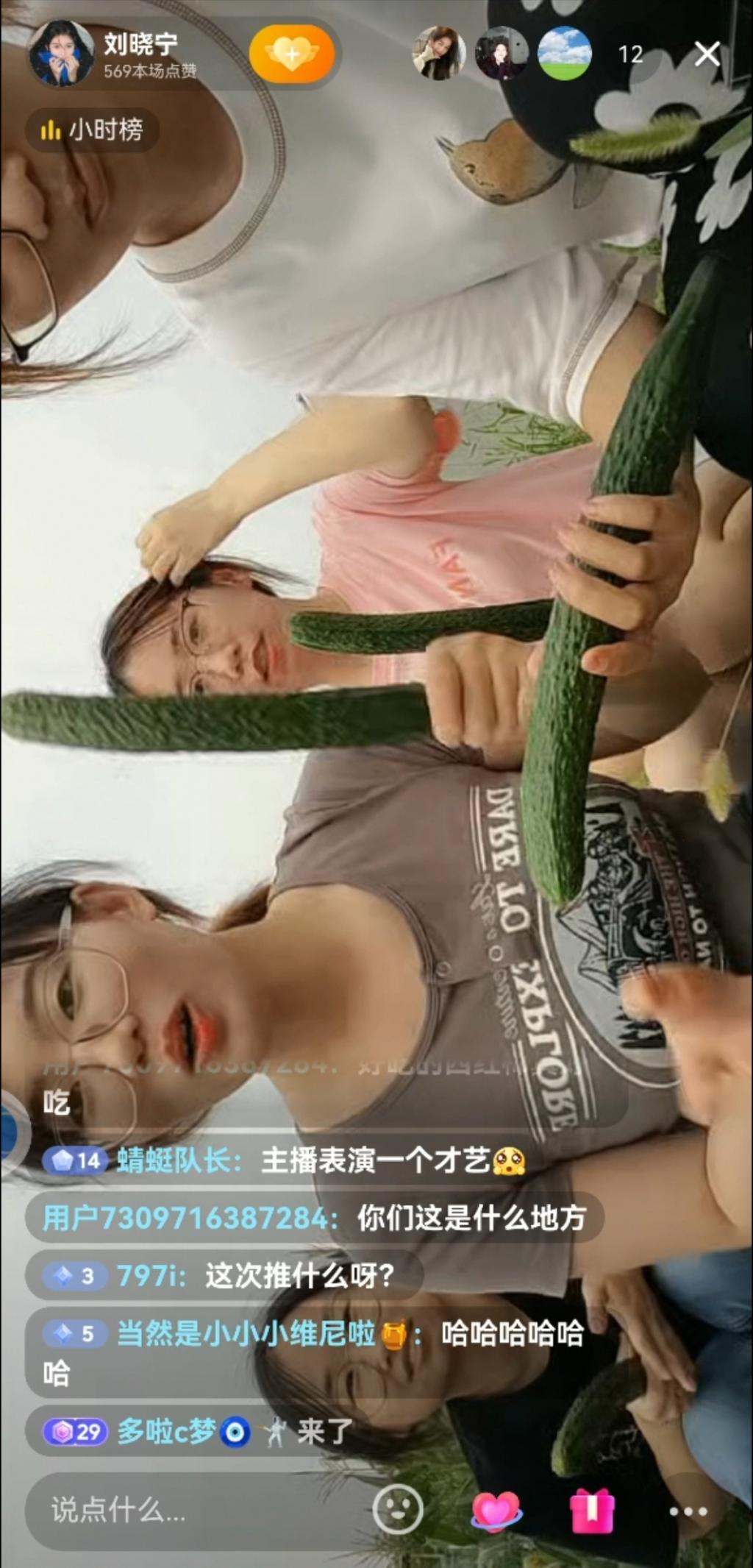753x1568 pixels.
Task: Open the 小时榜 hourly ranking
Action: [93, 131]
